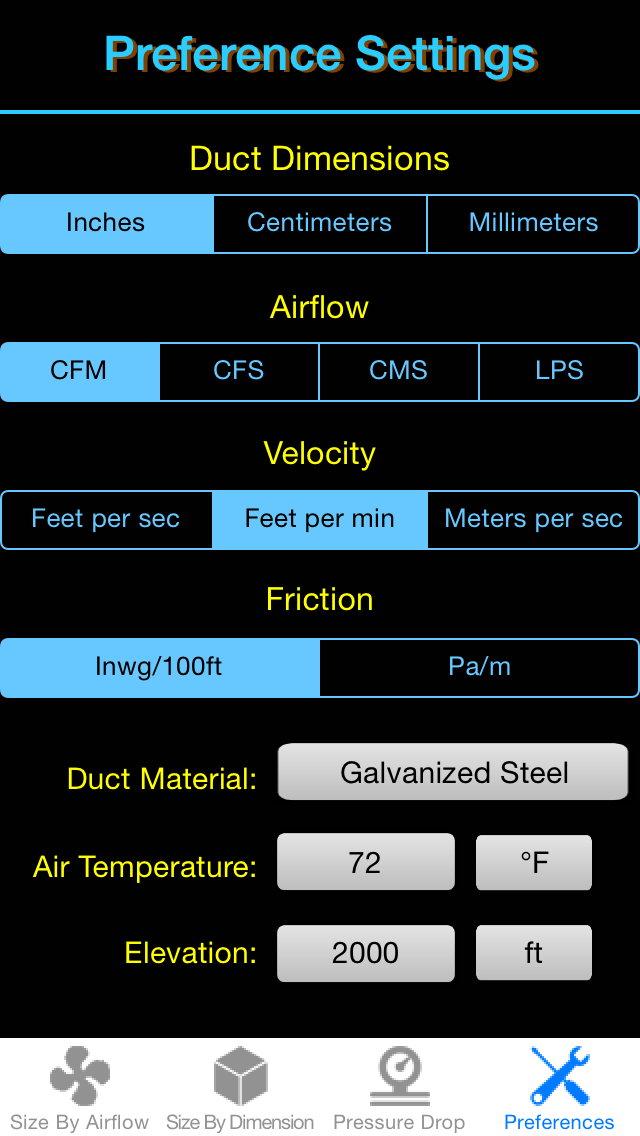Image resolution: width=640 pixels, height=1136 pixels.
Task: Select Inwg/100ft friction unit
Action: point(159,667)
